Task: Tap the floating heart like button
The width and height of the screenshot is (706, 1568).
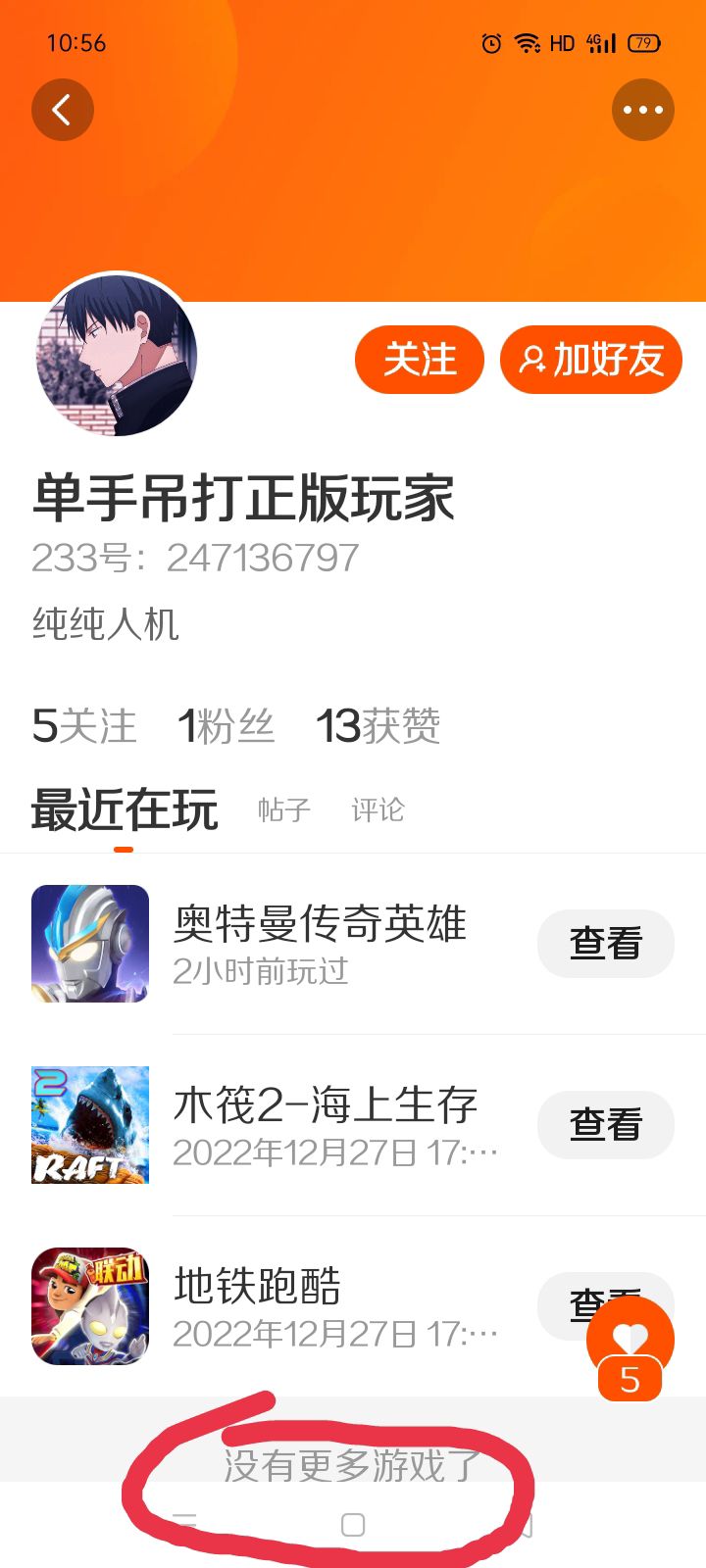Action: [630, 1341]
